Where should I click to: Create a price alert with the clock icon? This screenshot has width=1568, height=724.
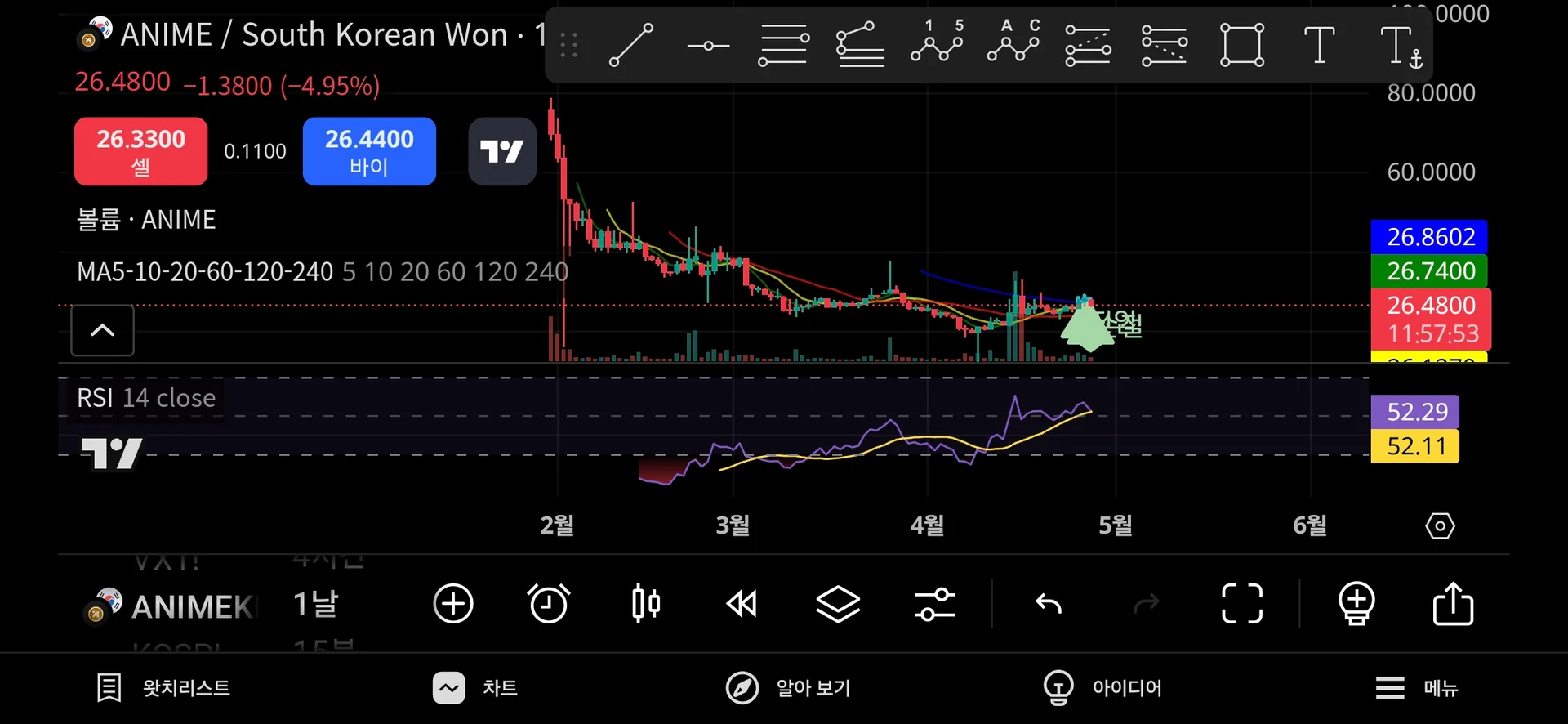tap(549, 604)
